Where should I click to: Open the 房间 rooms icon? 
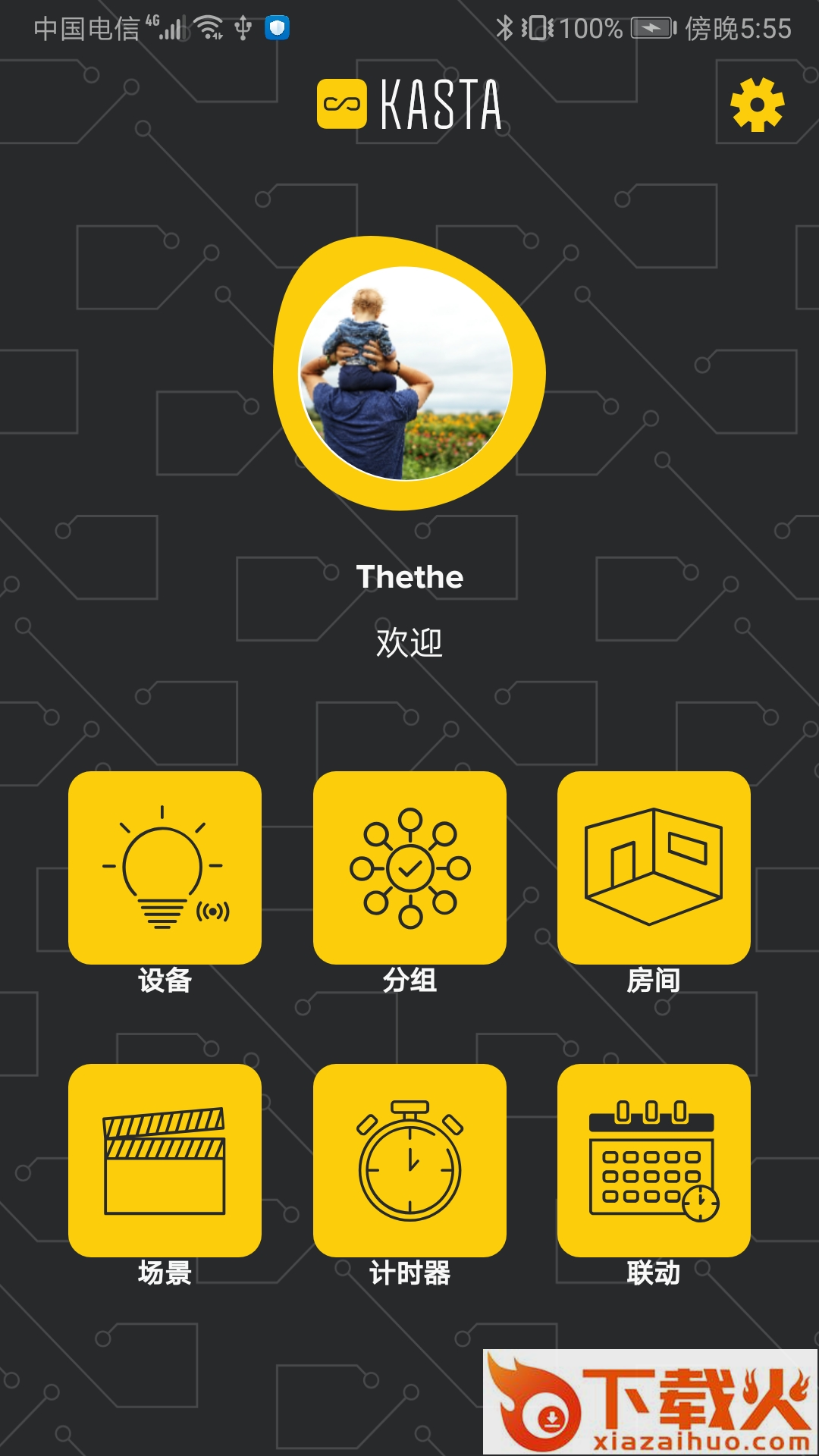click(x=654, y=868)
